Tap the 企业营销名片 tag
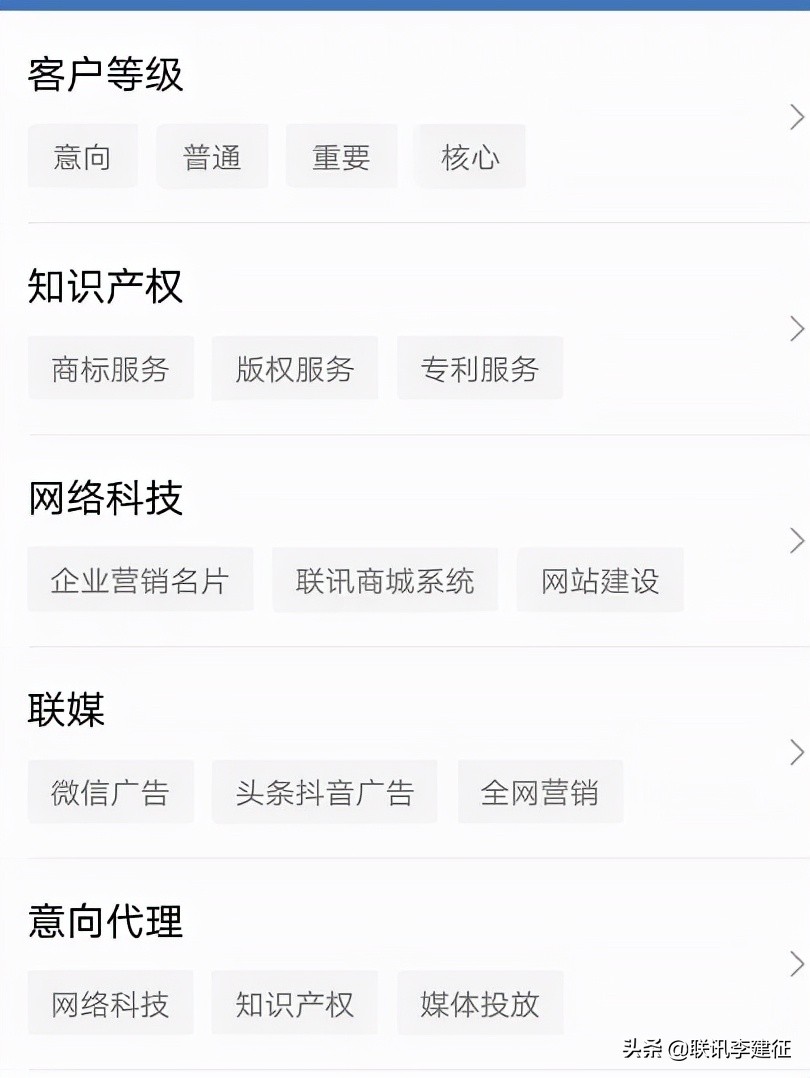 pyautogui.click(x=140, y=580)
